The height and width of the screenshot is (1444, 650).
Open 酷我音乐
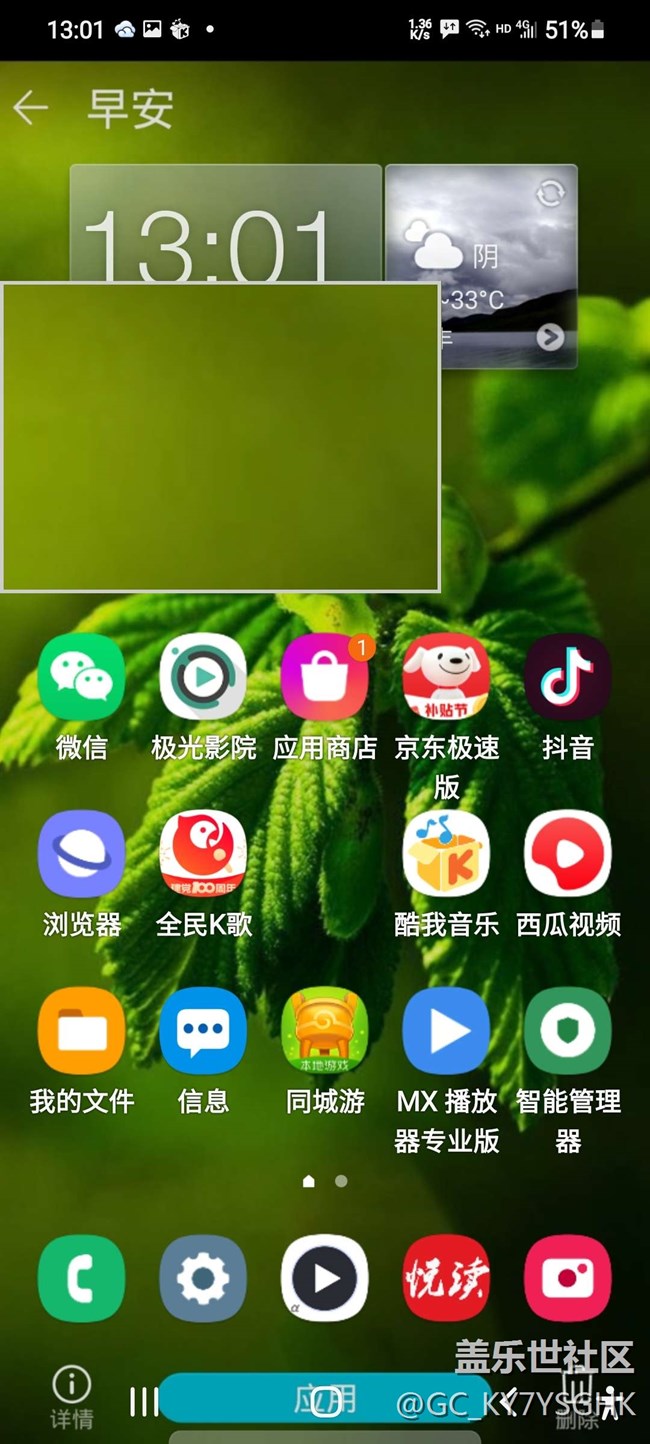click(446, 853)
